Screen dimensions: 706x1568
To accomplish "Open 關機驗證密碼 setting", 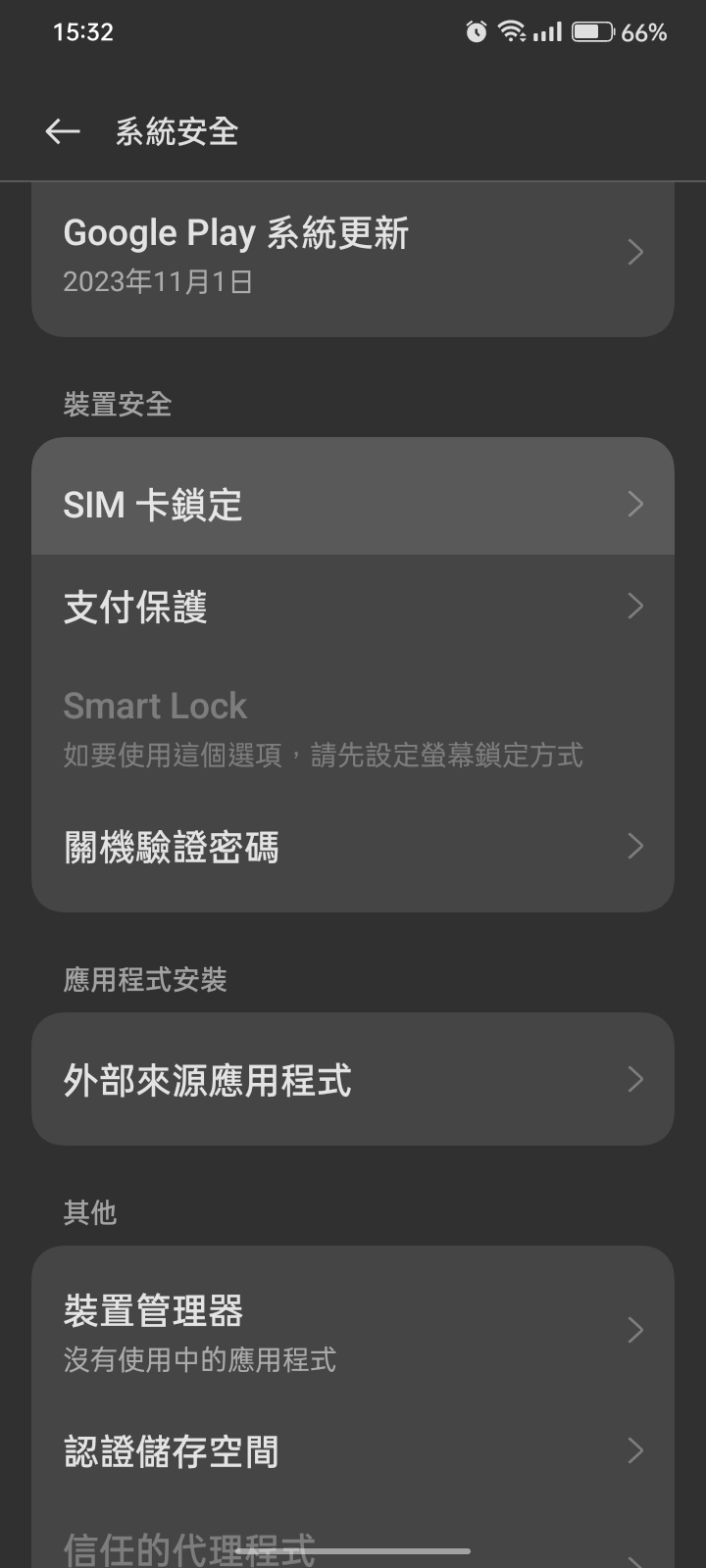I will (353, 847).
